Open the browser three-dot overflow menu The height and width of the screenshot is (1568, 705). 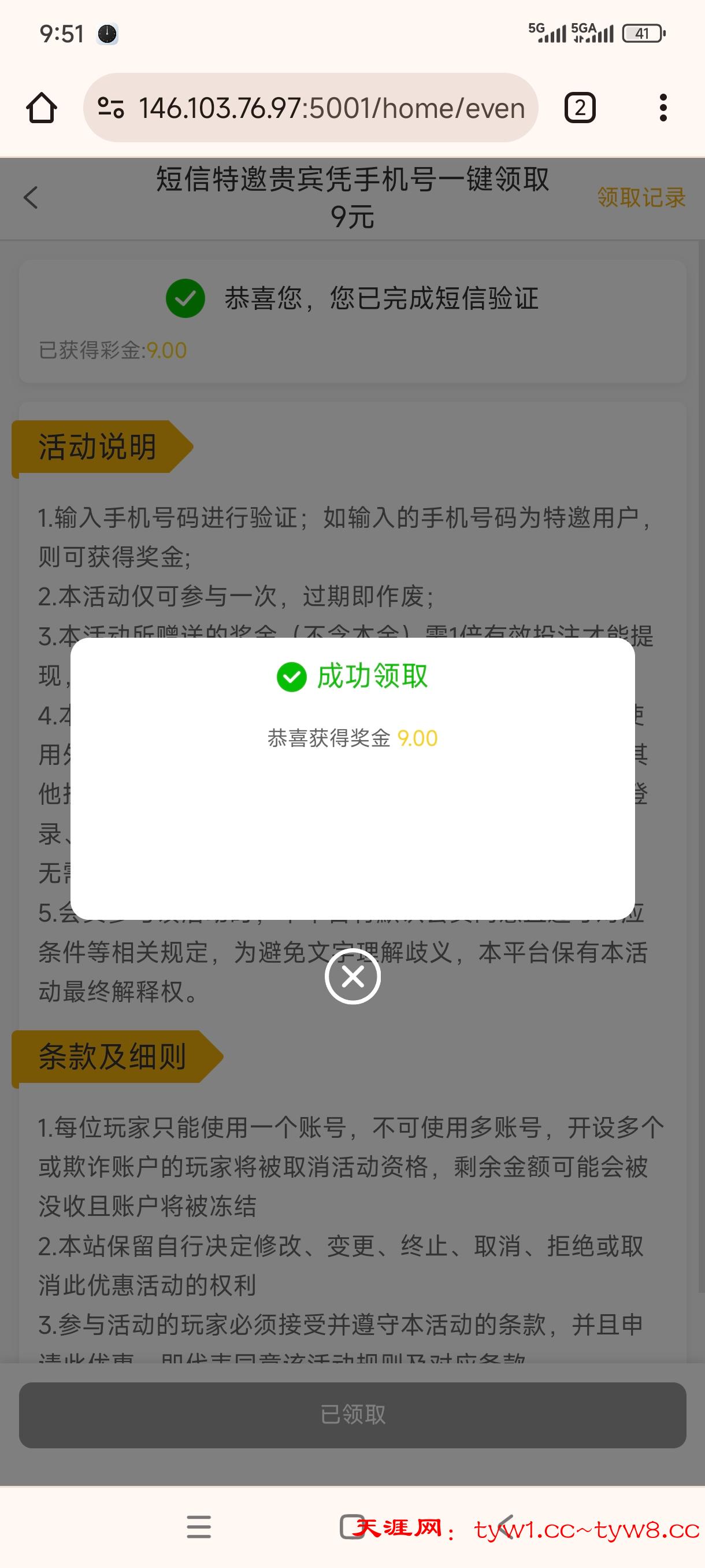pyautogui.click(x=664, y=108)
